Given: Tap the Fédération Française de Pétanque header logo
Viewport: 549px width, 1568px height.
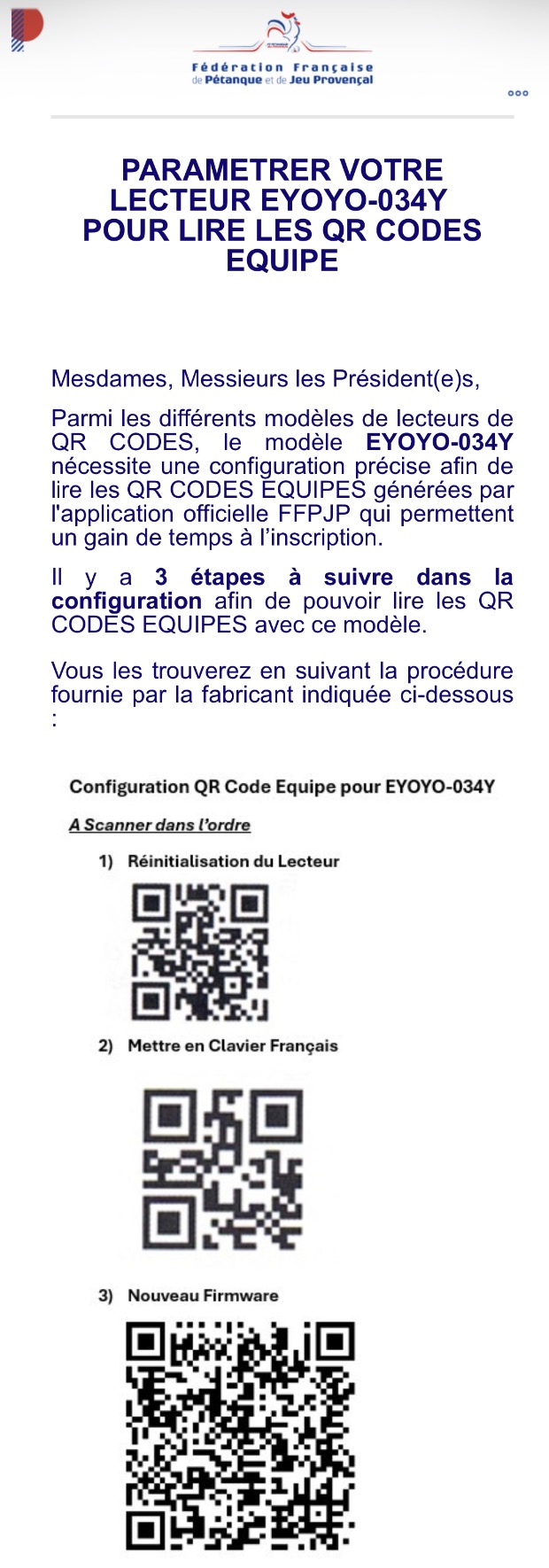Looking at the screenshot, I should click(x=282, y=51).
